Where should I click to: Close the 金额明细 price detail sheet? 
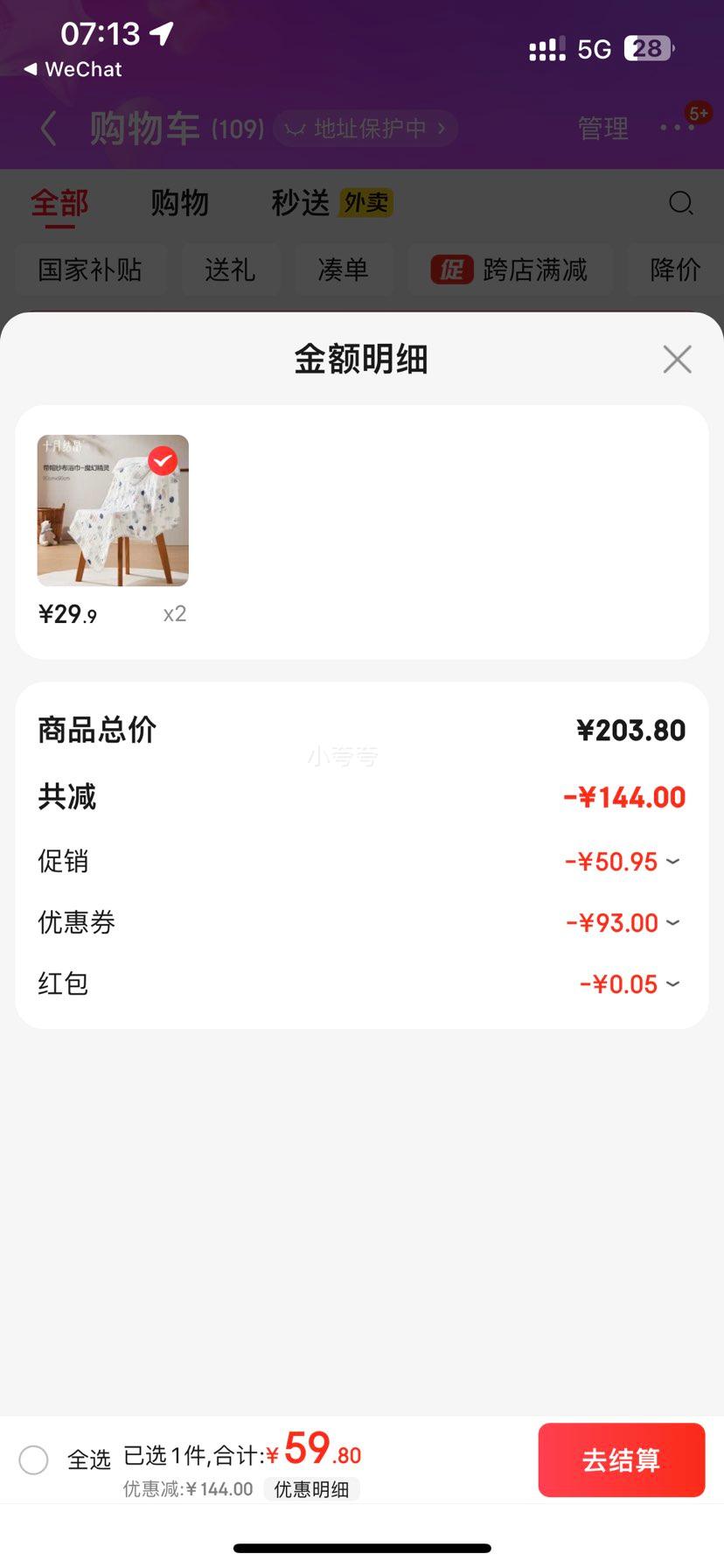click(677, 360)
